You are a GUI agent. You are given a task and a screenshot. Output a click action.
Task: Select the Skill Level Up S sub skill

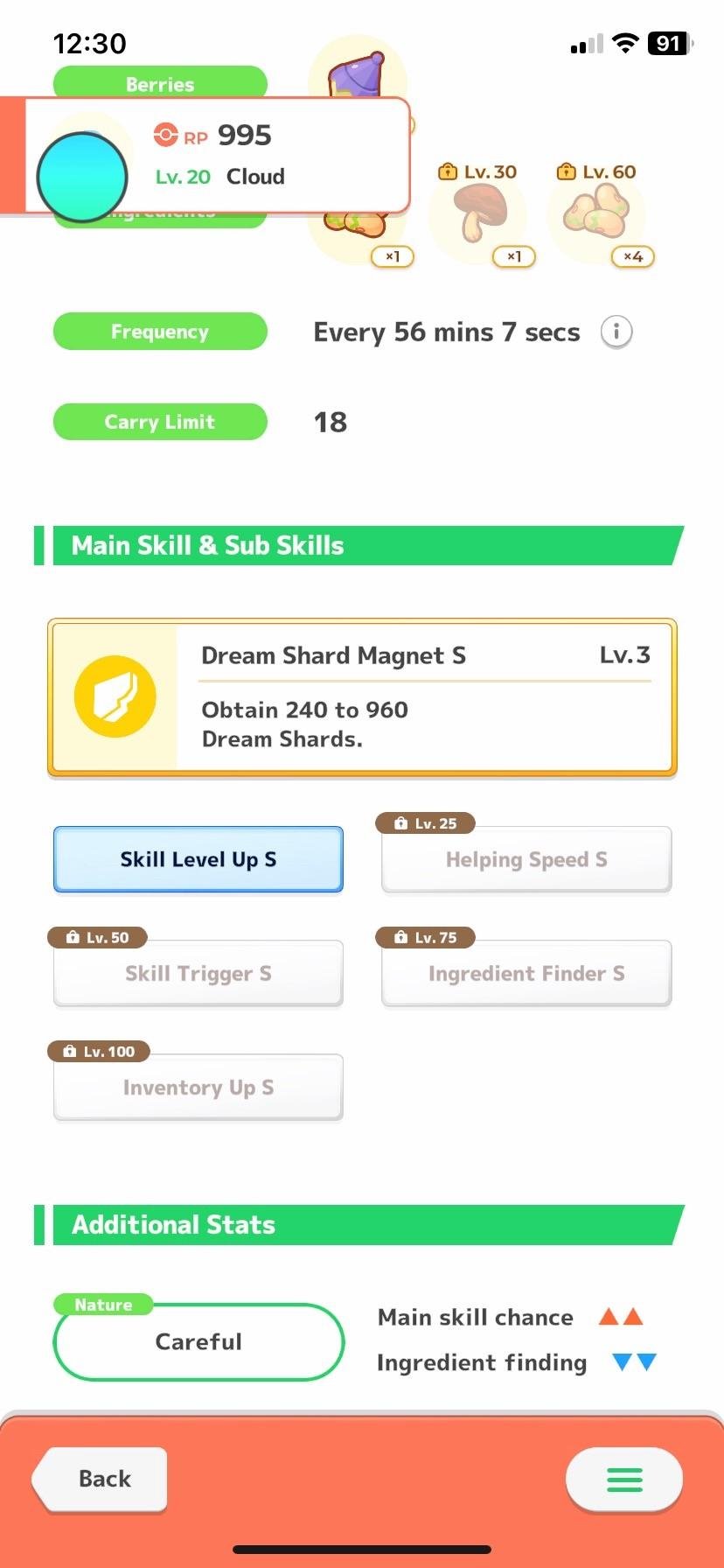(198, 859)
